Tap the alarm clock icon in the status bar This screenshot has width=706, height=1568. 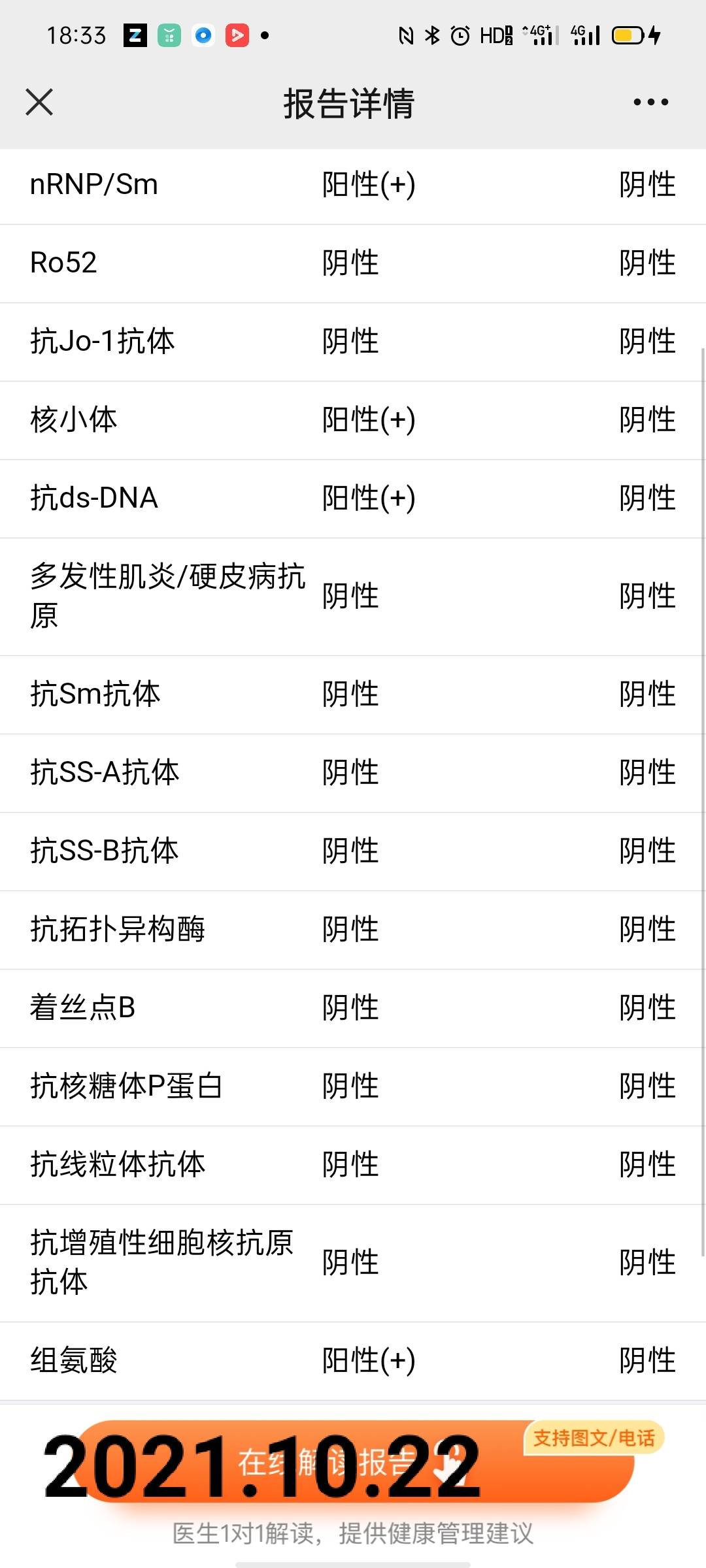coord(460,36)
